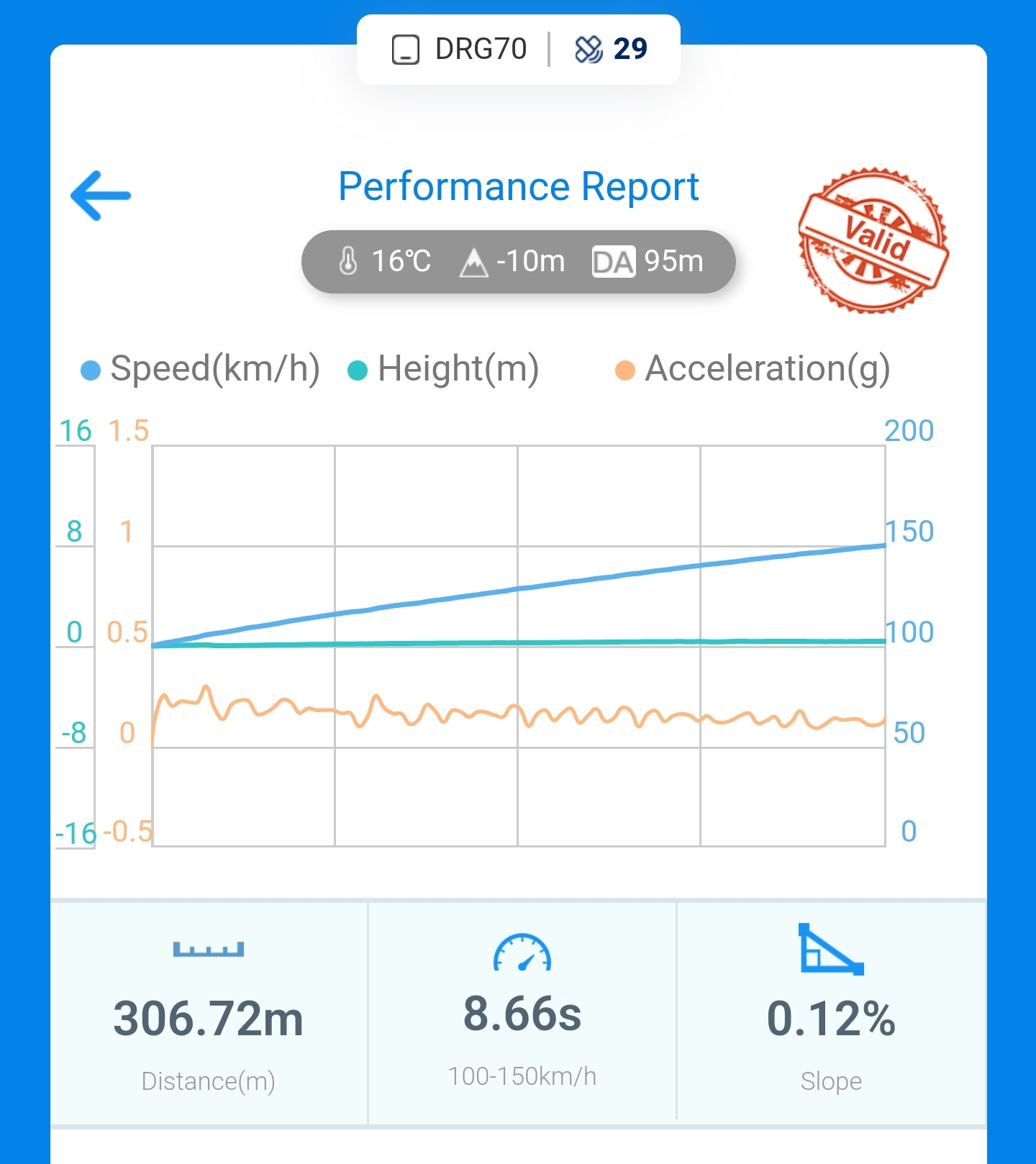
Task: Go back using the blue arrow
Action: click(101, 195)
